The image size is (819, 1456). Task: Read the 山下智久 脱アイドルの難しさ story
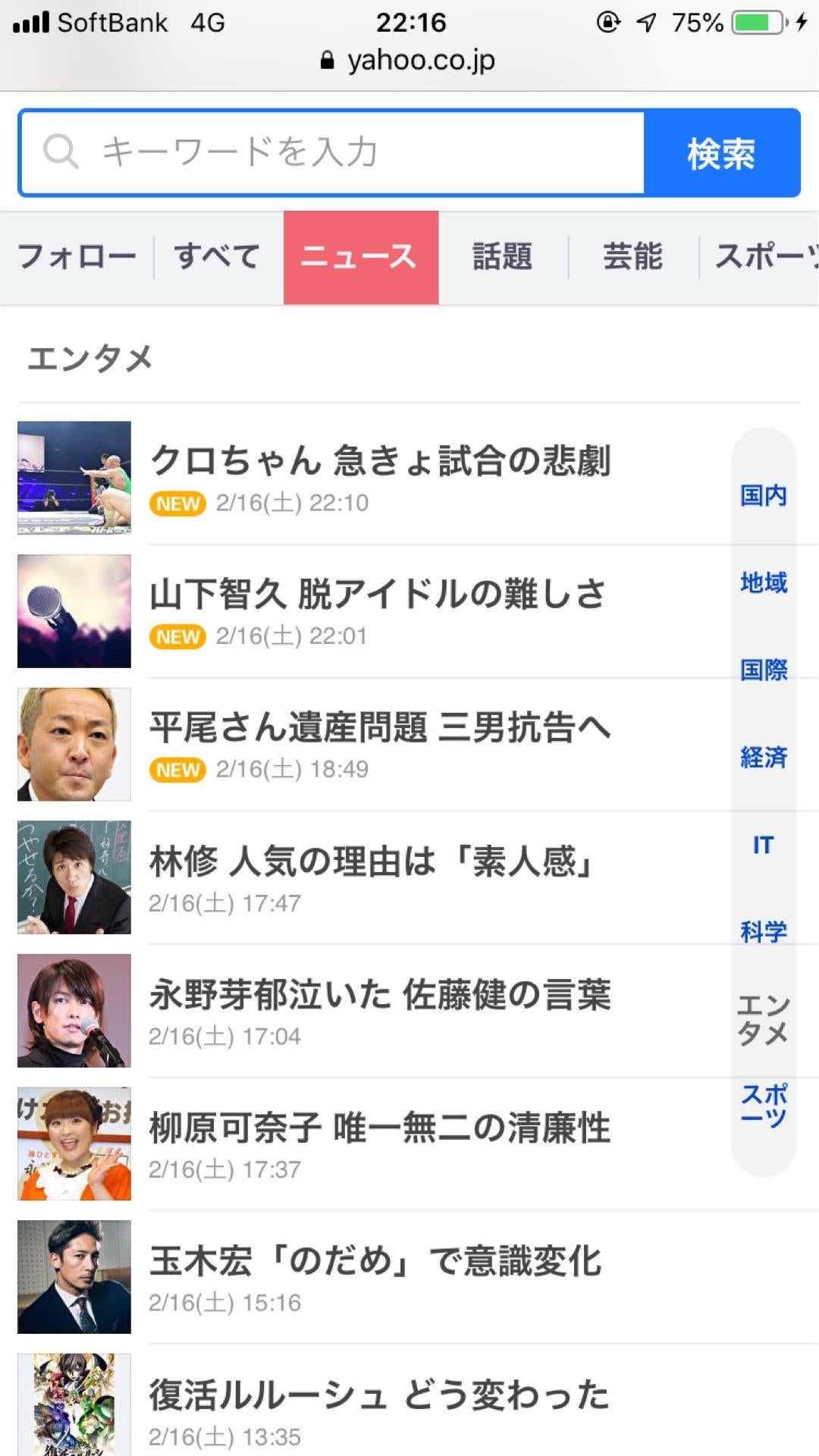tap(377, 595)
